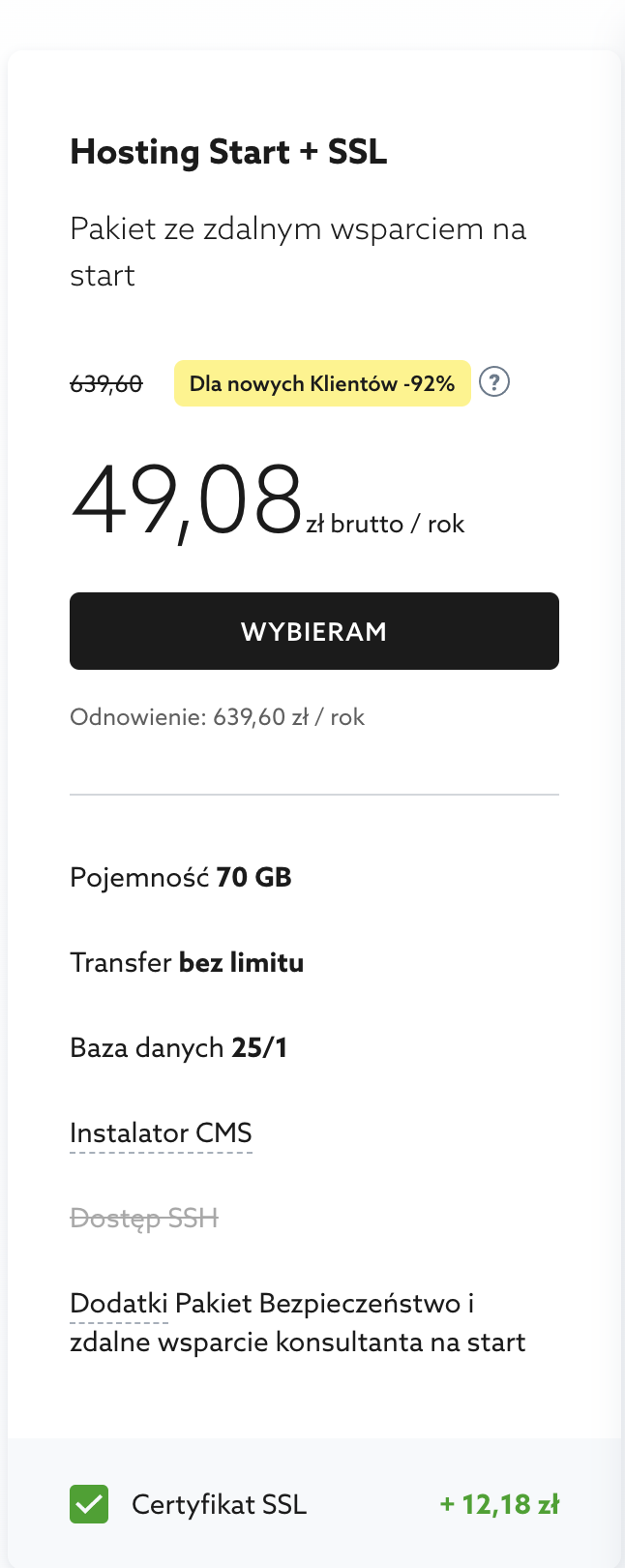Uncheck the Certyfikat SSL checkbox

tap(89, 1504)
